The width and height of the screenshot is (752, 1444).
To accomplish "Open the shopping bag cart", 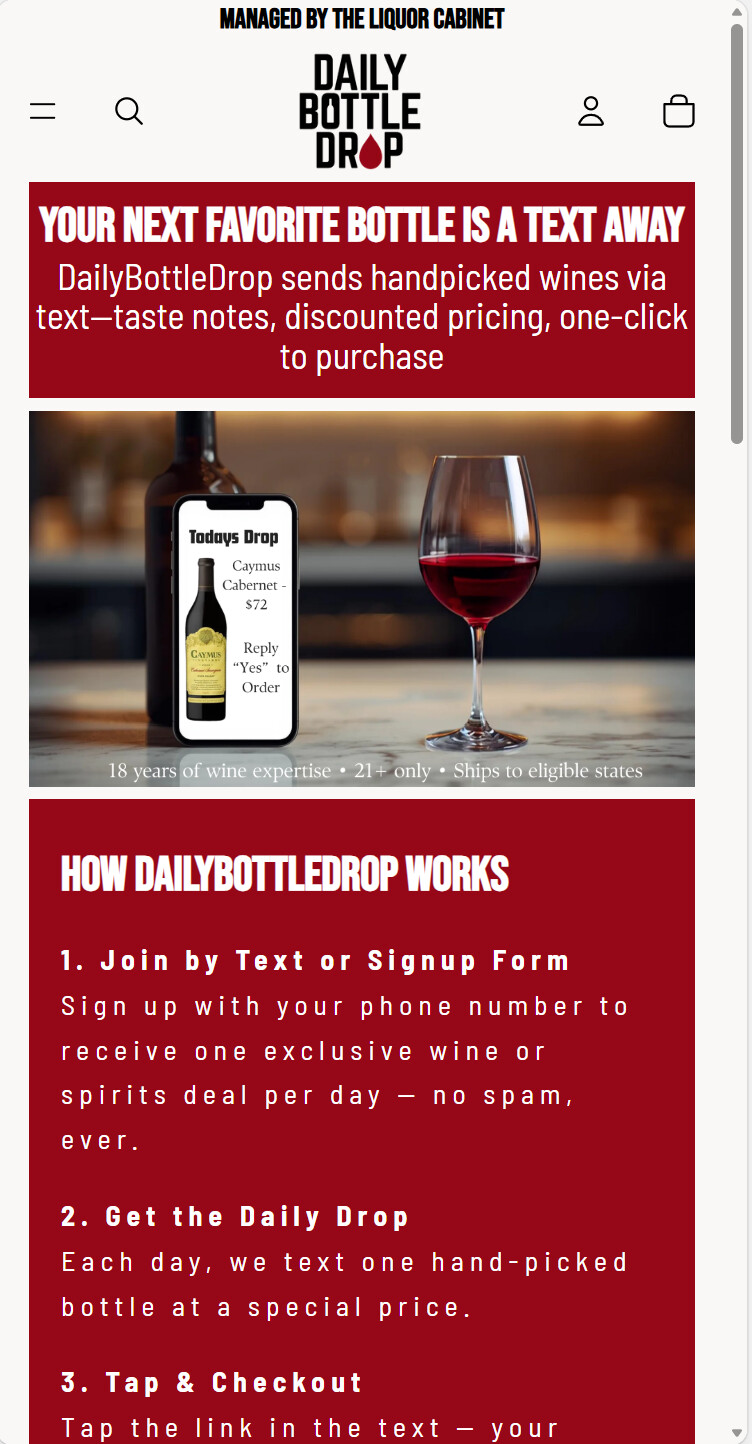I will [678, 111].
